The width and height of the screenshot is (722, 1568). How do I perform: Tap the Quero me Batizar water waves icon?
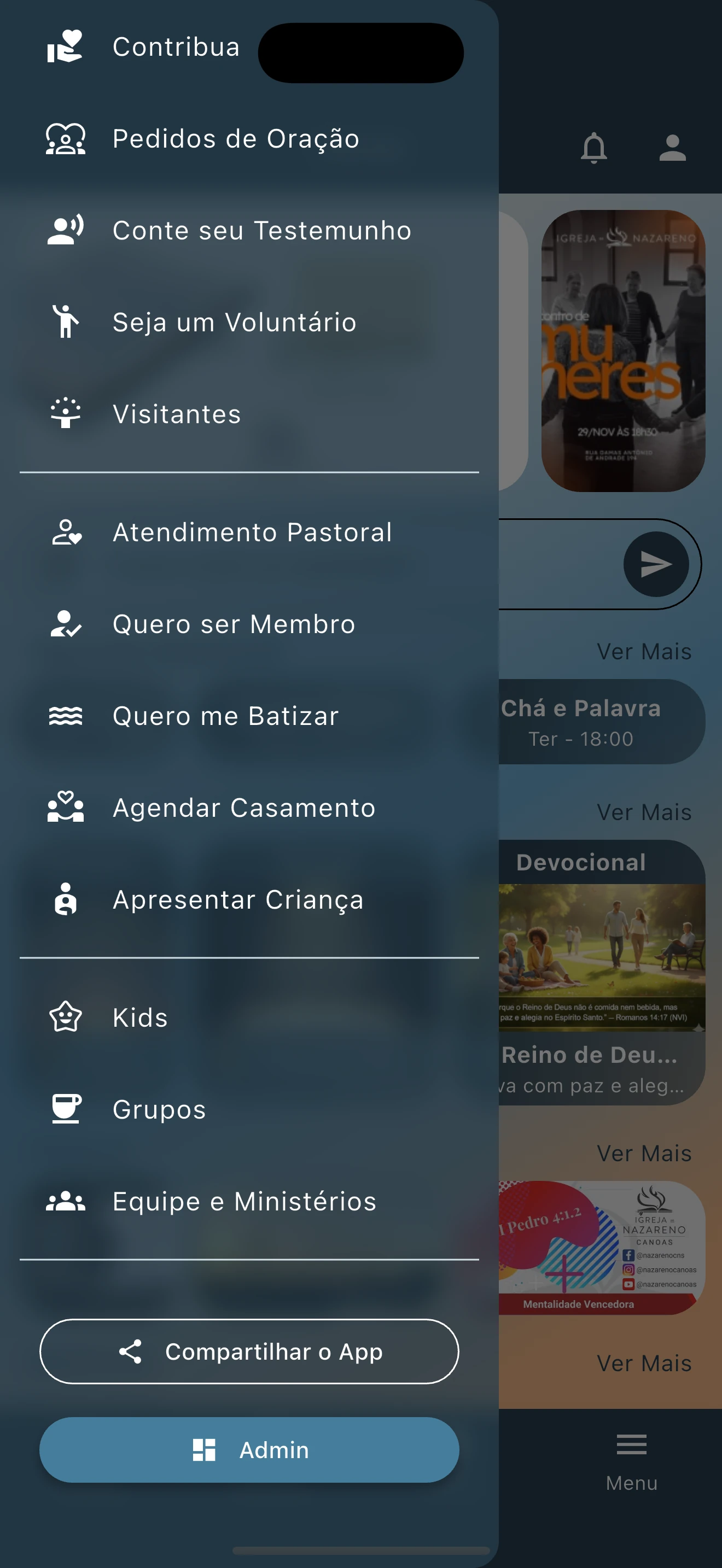click(65, 716)
